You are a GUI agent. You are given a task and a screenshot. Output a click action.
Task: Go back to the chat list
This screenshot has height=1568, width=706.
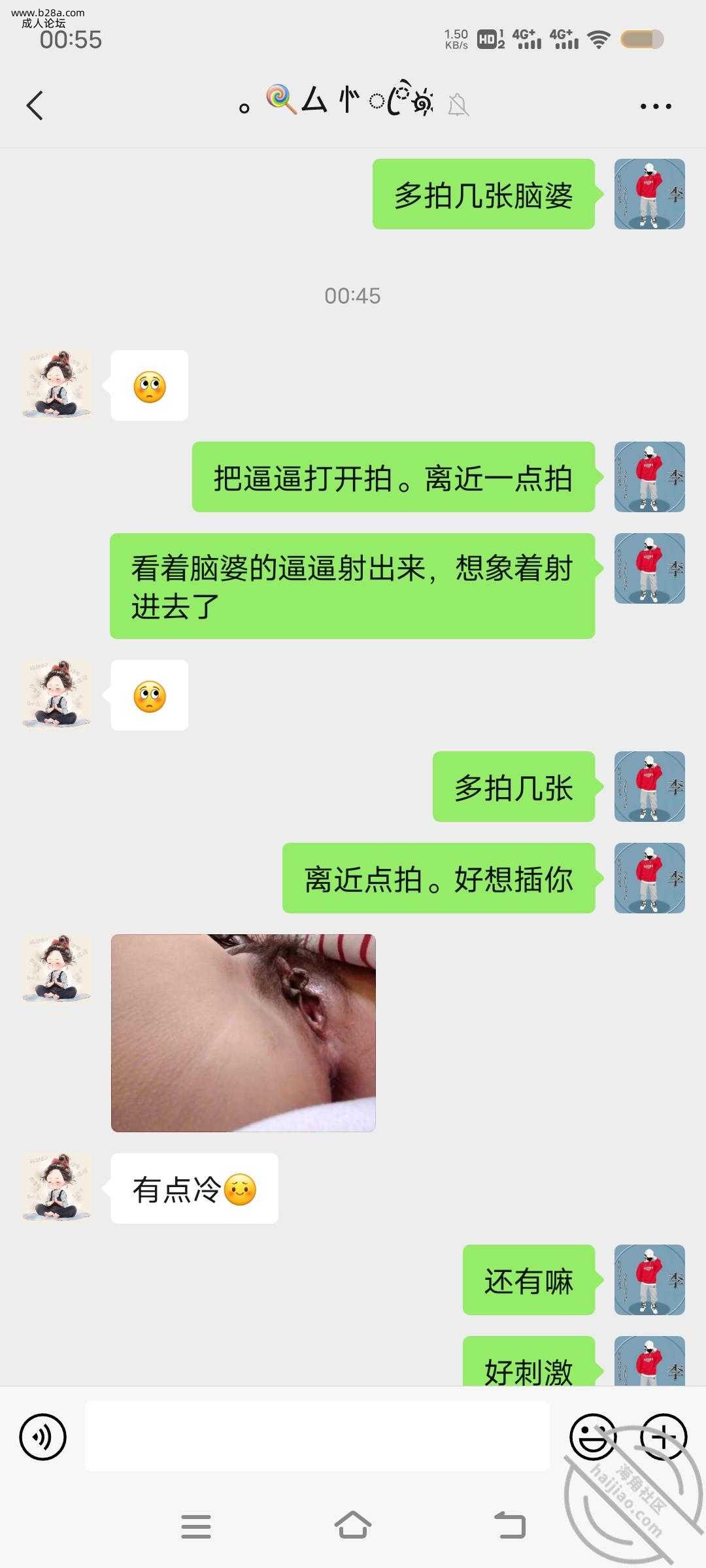35,105
